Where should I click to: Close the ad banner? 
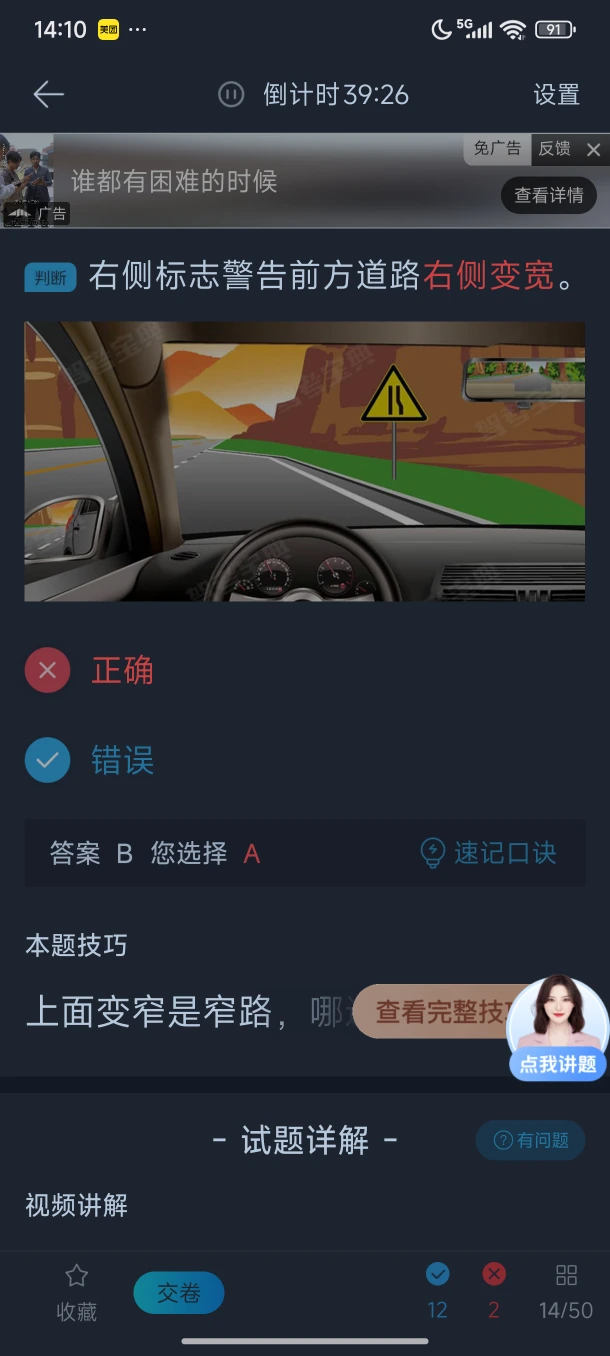click(594, 150)
